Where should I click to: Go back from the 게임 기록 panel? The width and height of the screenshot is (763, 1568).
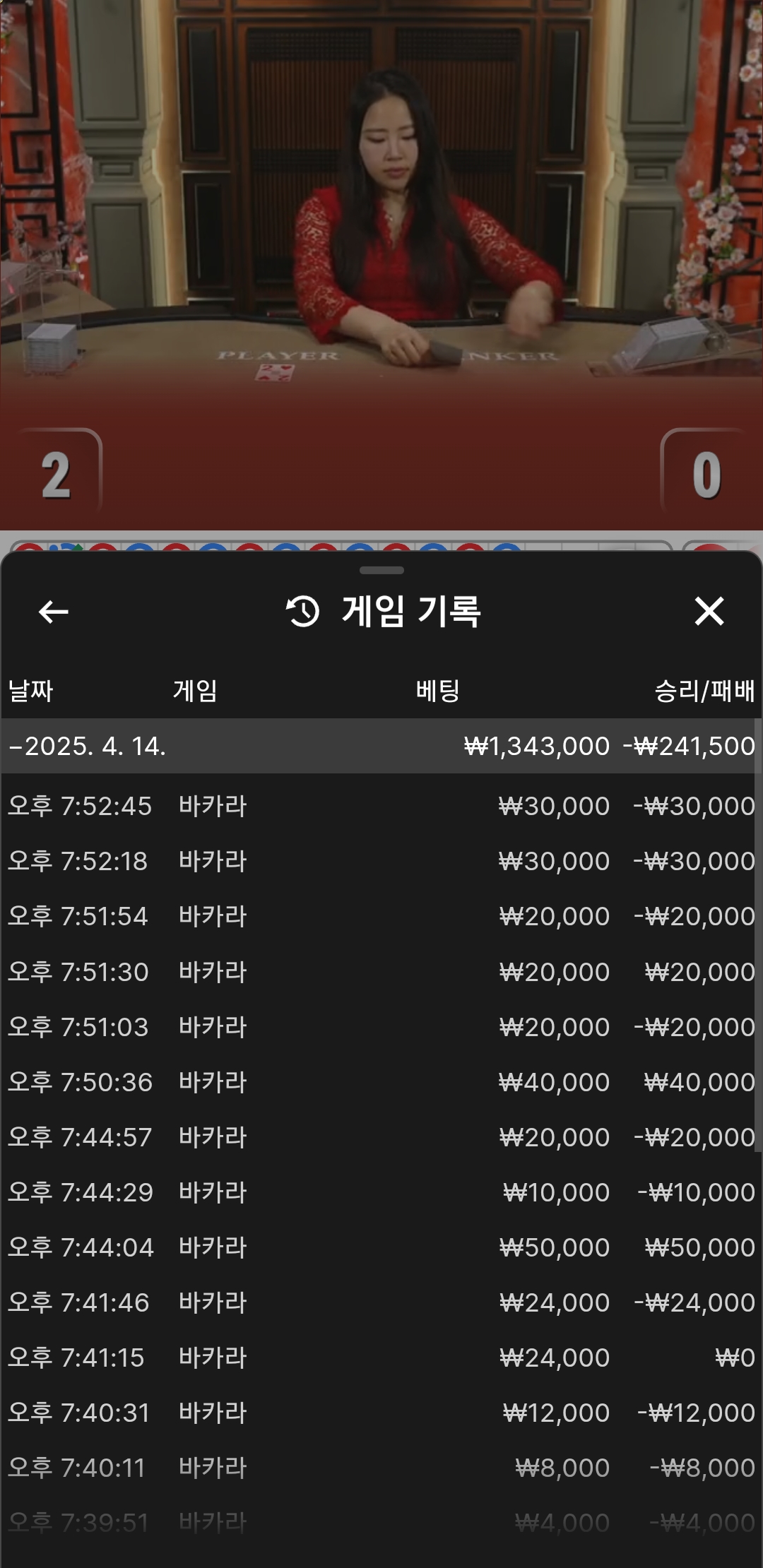53,612
